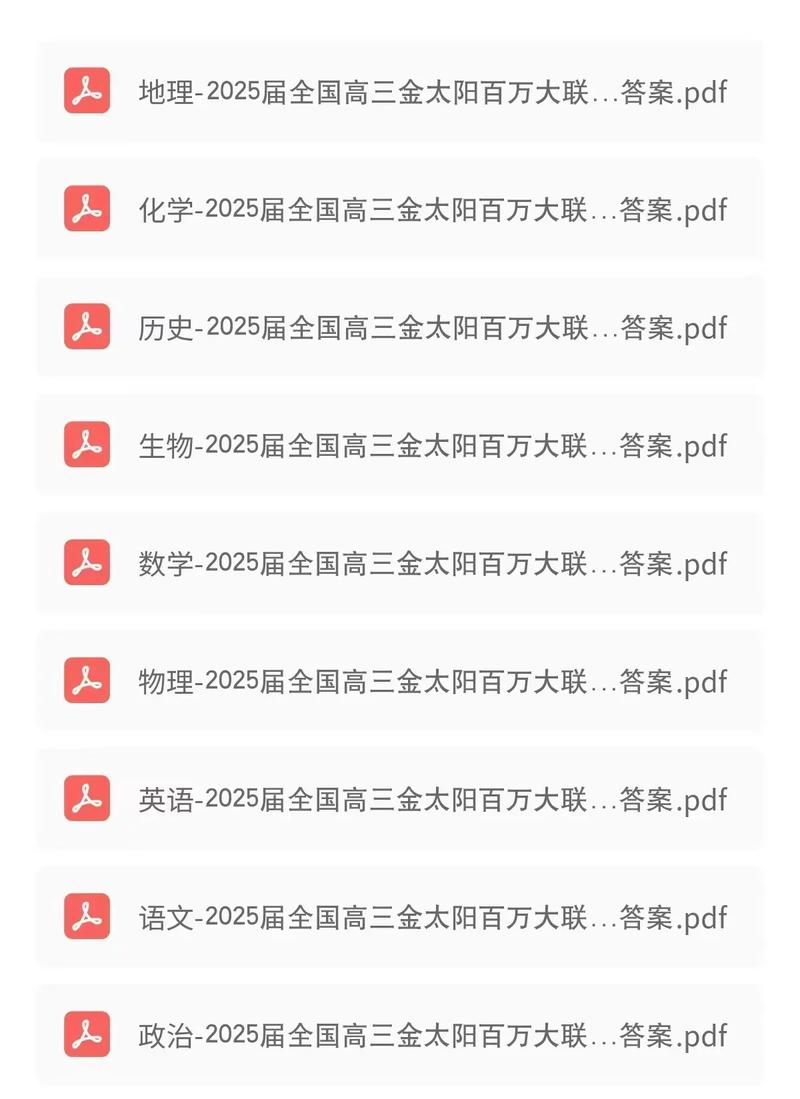The image size is (800, 1099).
Task: Open the 政治 联考答案 PDF link
Action: (x=430, y=1035)
